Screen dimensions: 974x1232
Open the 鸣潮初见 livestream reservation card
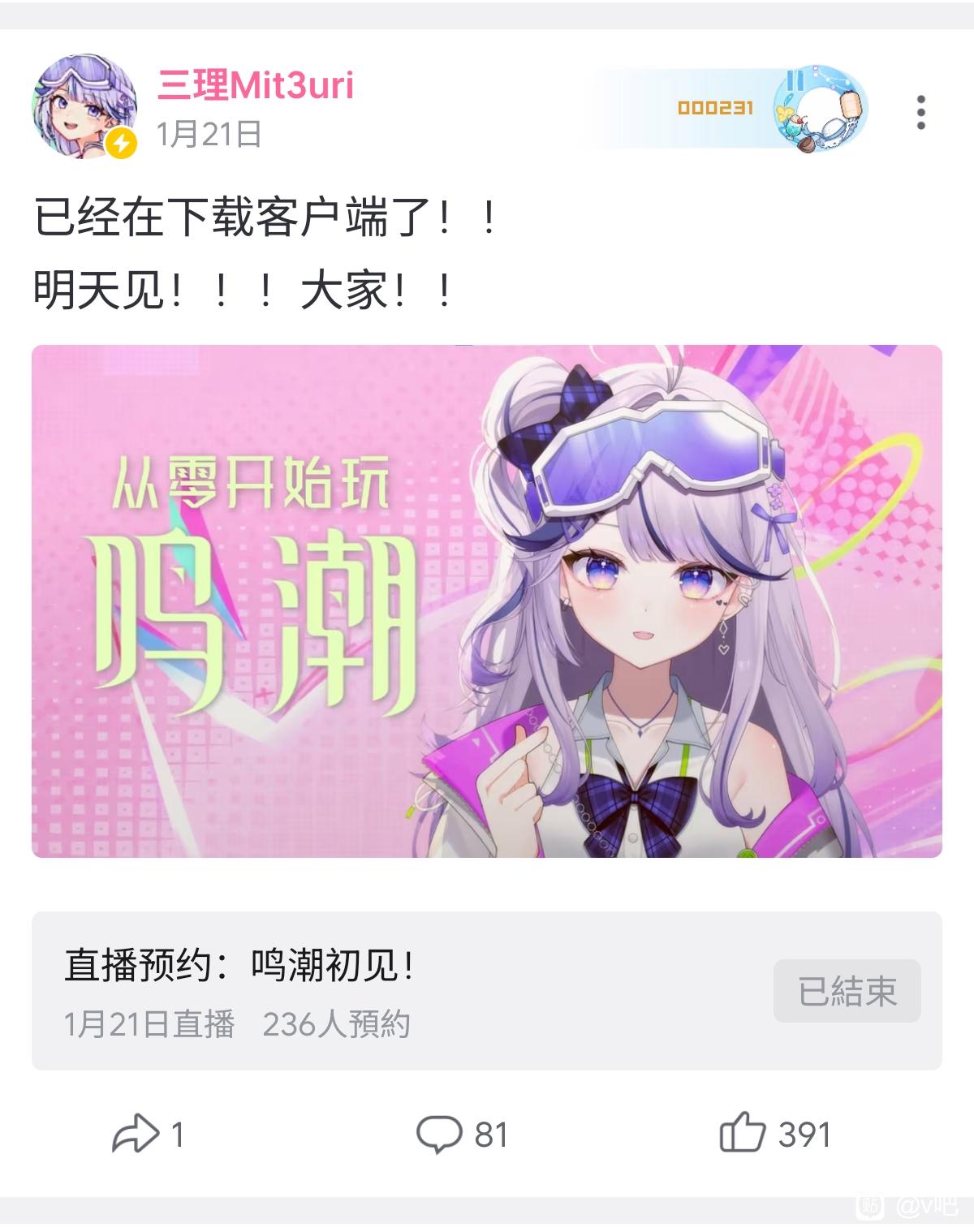[487, 990]
